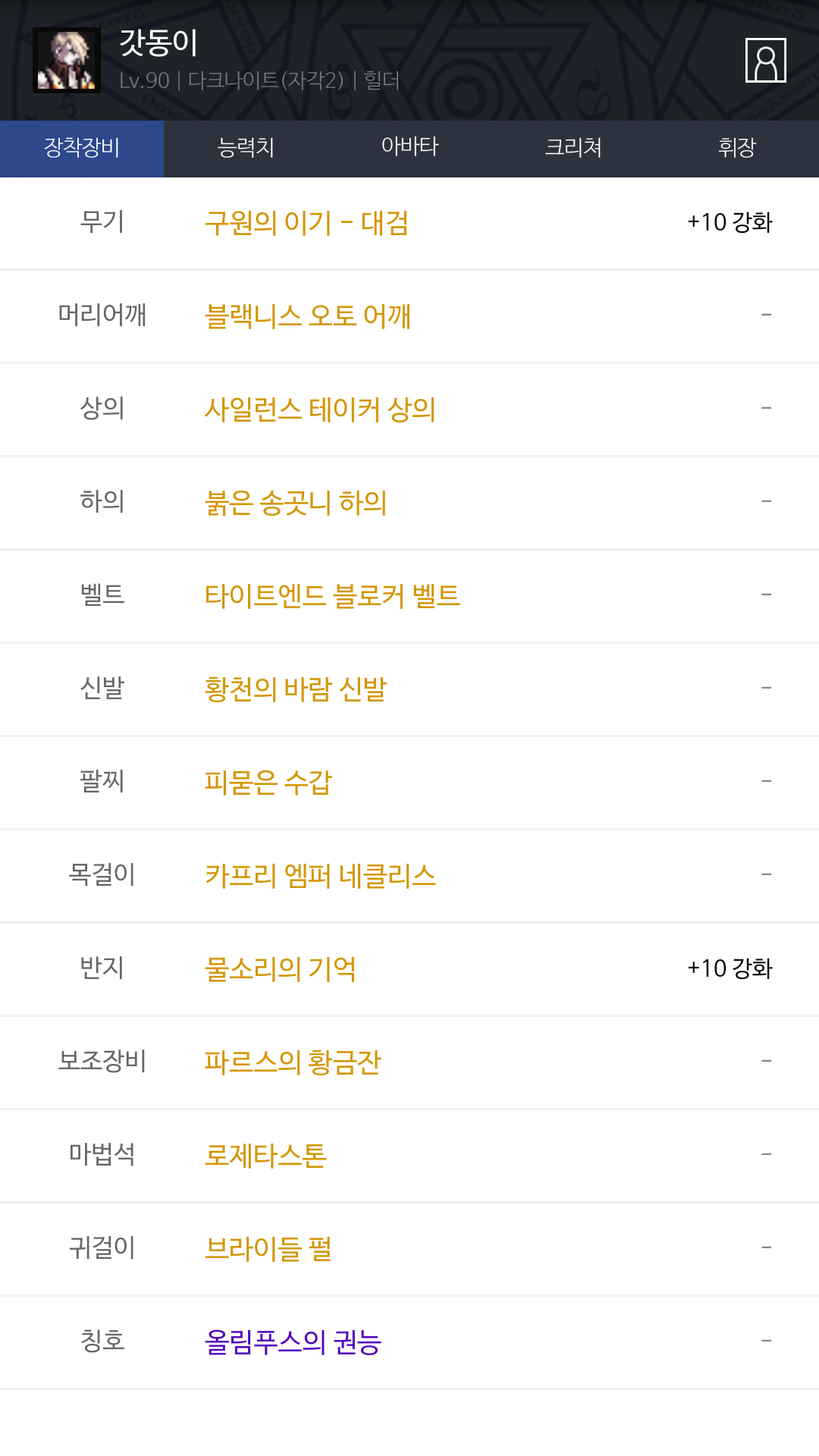Select the 장착장비 tab
The width and height of the screenshot is (819, 1456).
[82, 149]
